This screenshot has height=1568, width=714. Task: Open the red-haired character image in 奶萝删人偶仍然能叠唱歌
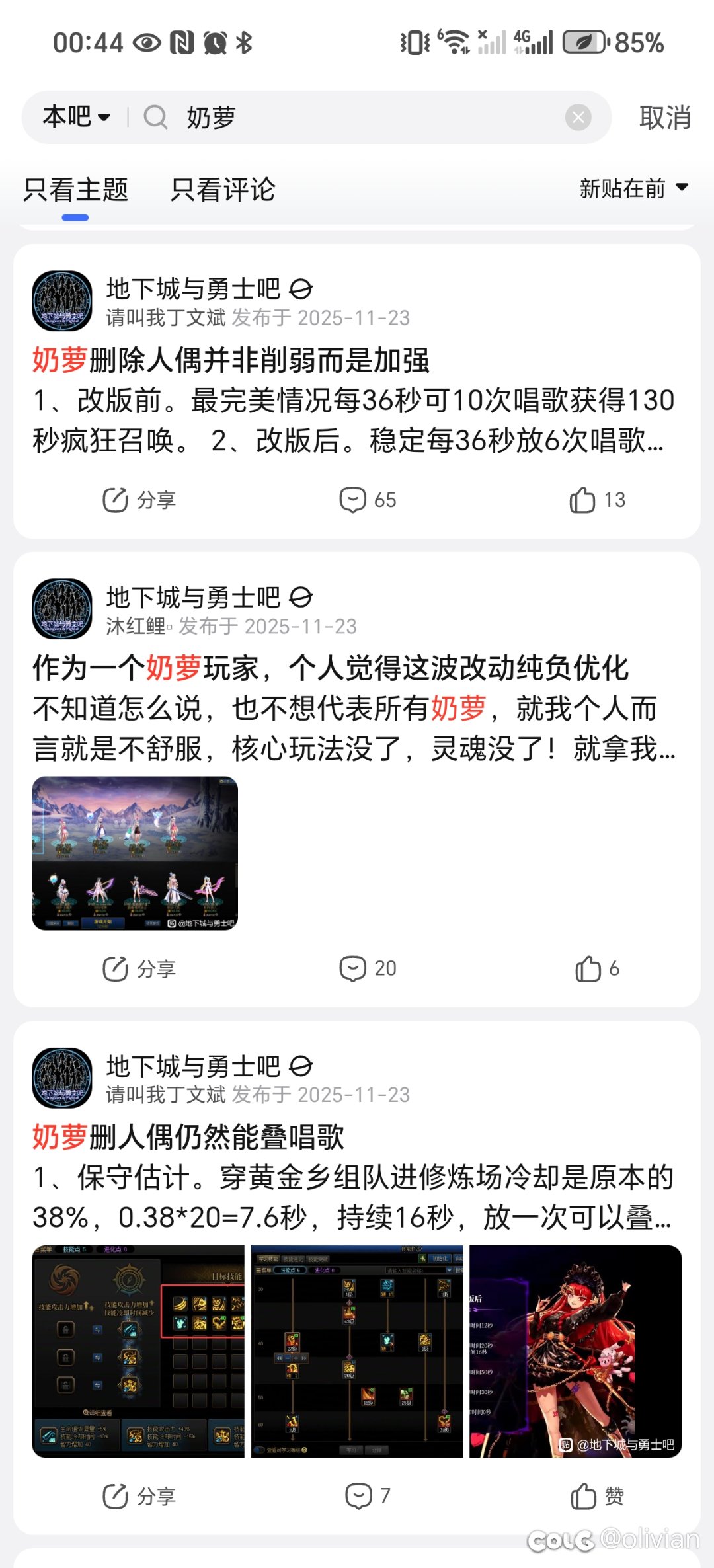tap(575, 1351)
